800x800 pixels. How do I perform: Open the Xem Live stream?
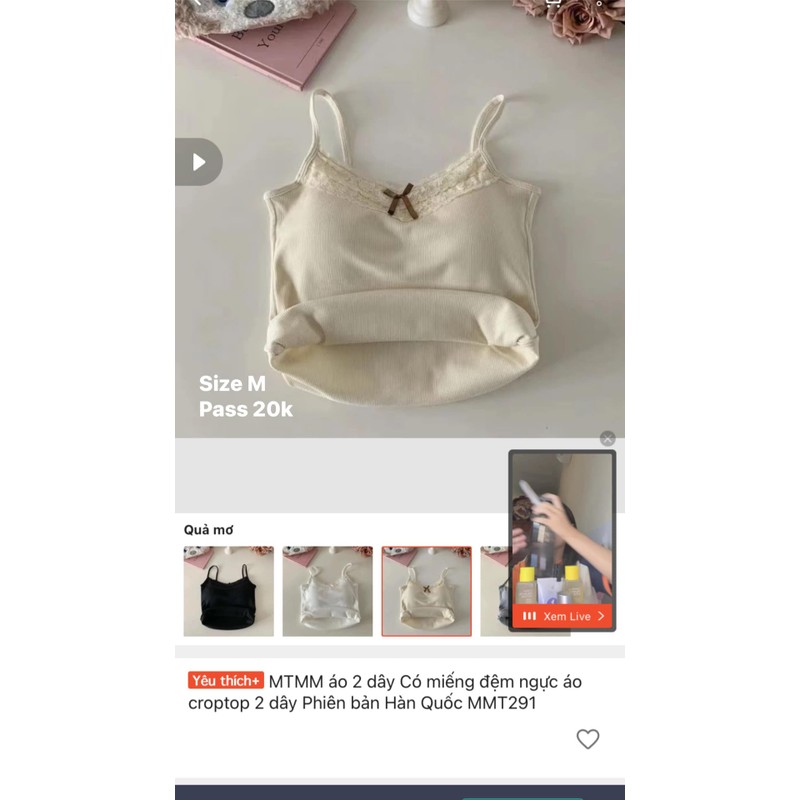tap(563, 616)
